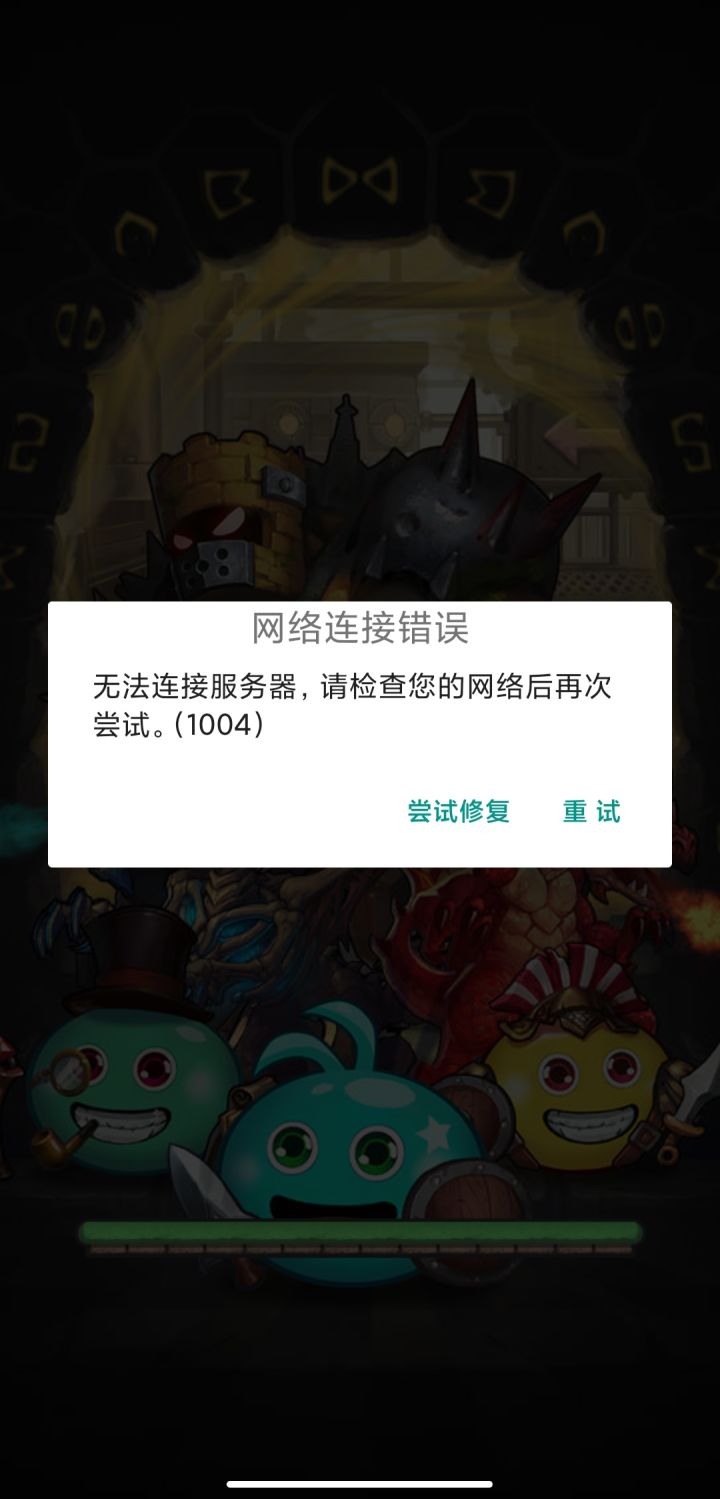Tap the 尝试修复 (Try Repair) button
Image resolution: width=720 pixels, height=1499 pixels.
458,813
